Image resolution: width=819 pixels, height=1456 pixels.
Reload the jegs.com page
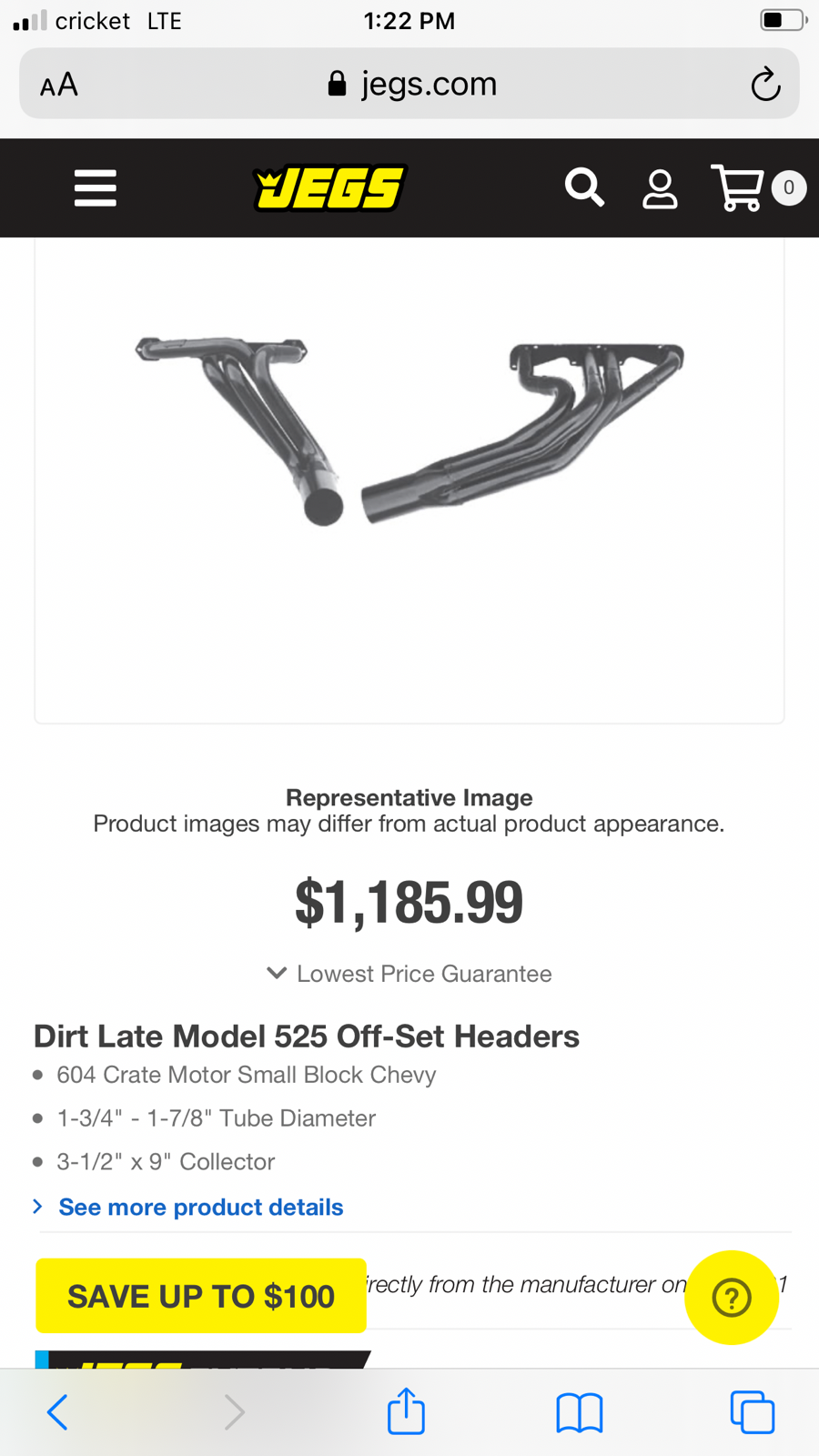(765, 85)
